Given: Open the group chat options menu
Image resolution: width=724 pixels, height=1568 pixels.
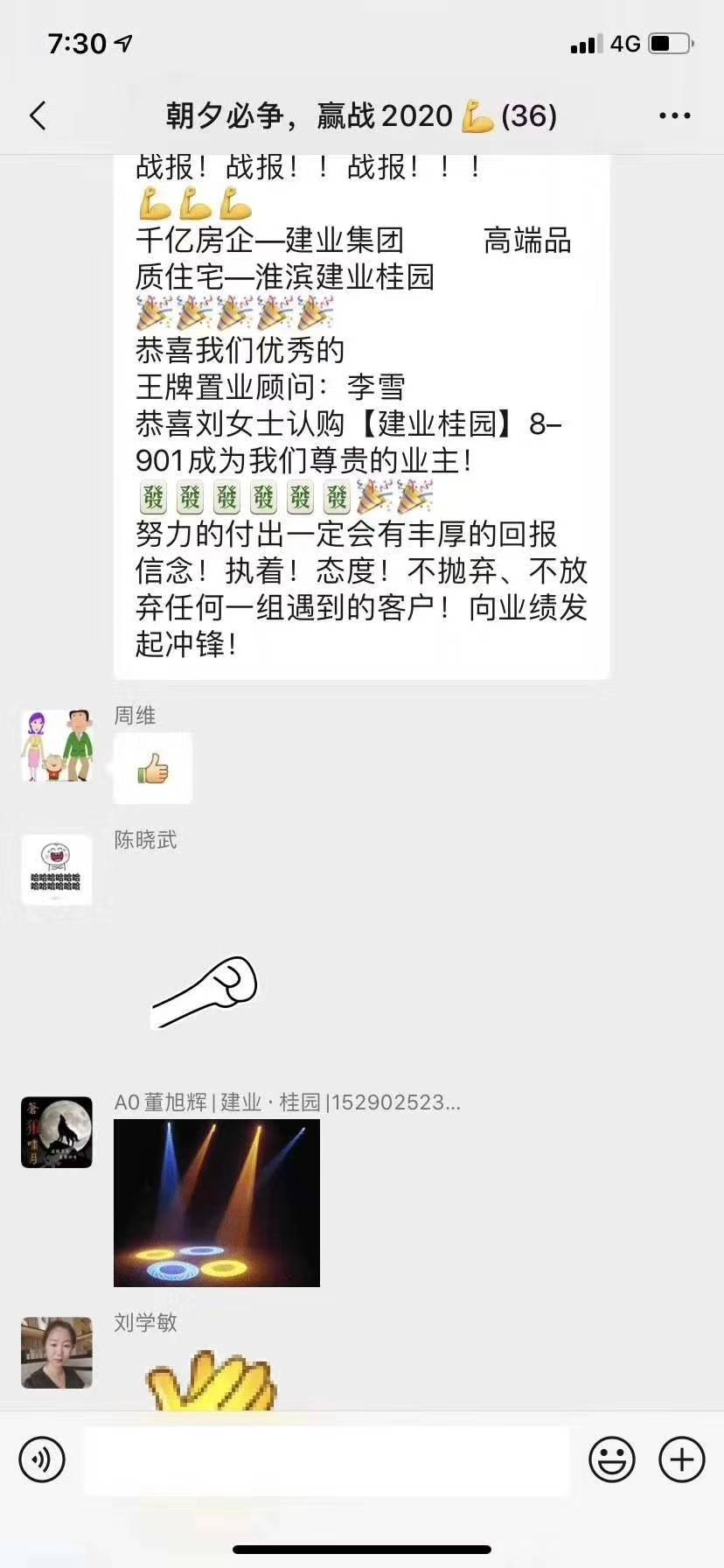Looking at the screenshot, I should [x=674, y=115].
